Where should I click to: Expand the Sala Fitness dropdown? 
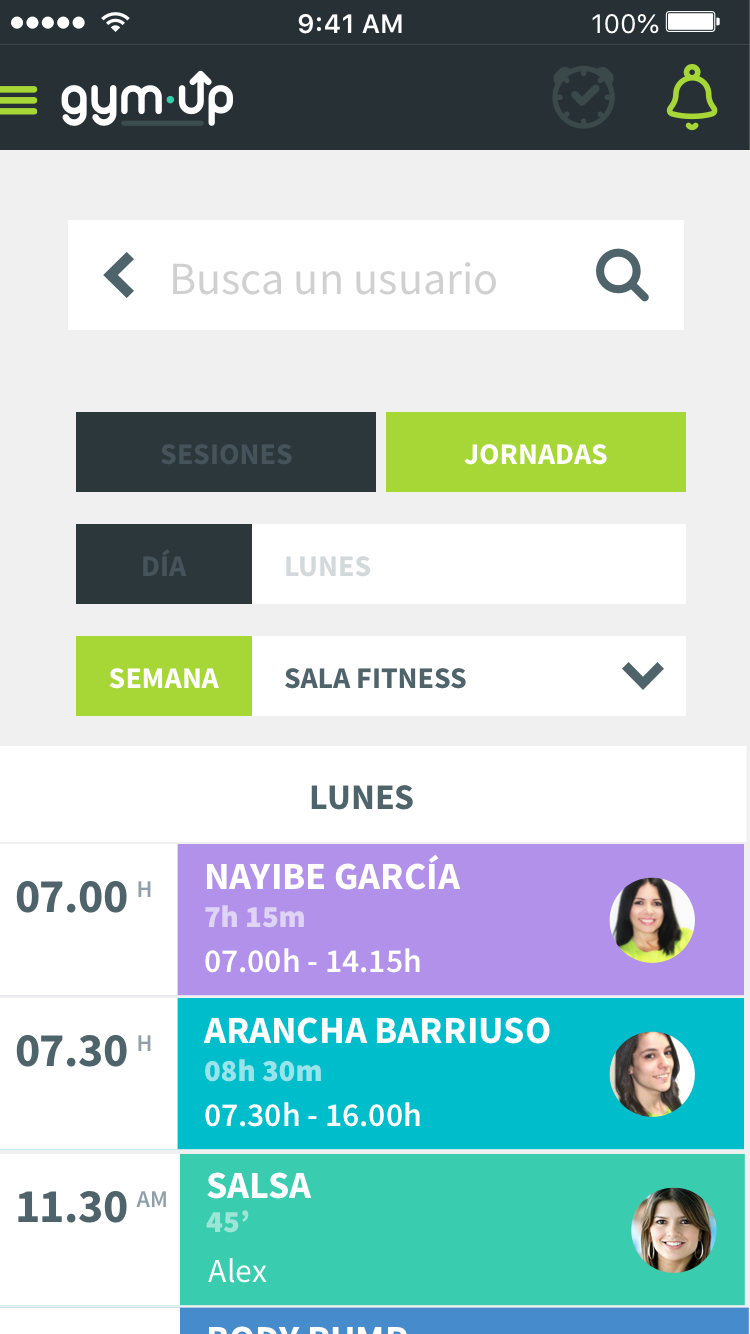[469, 676]
